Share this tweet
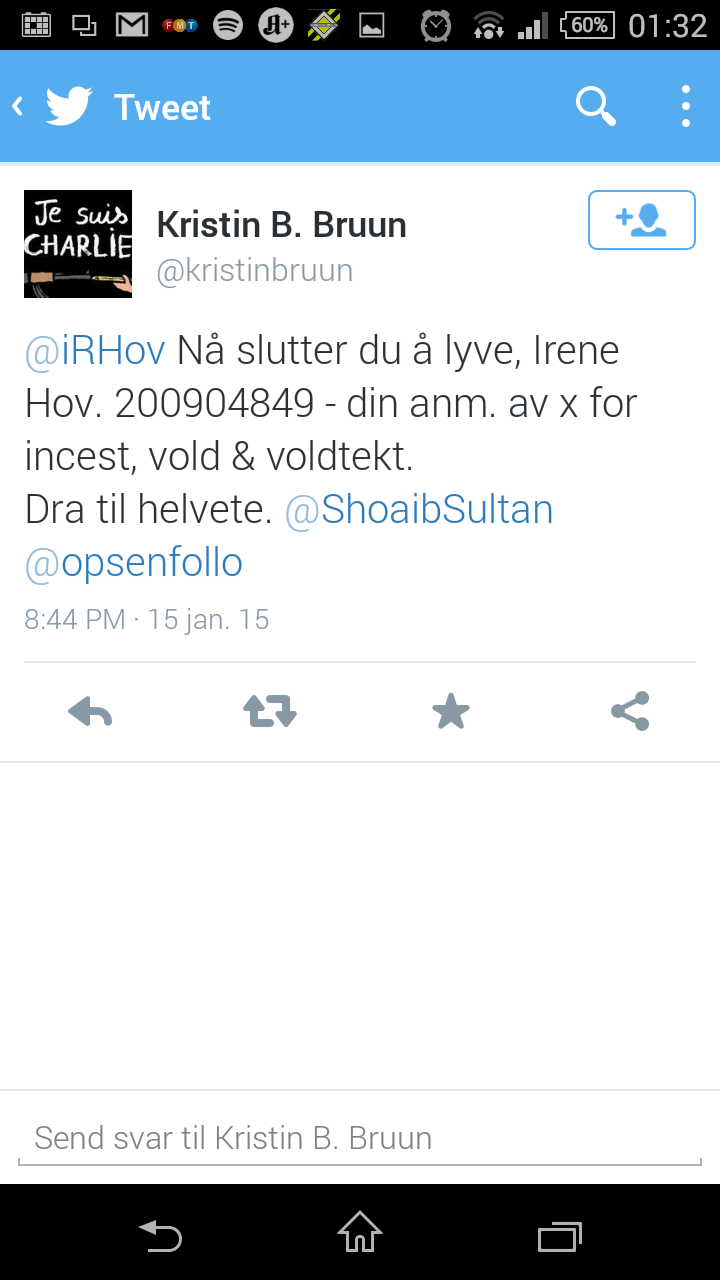The image size is (720, 1280). click(x=630, y=712)
